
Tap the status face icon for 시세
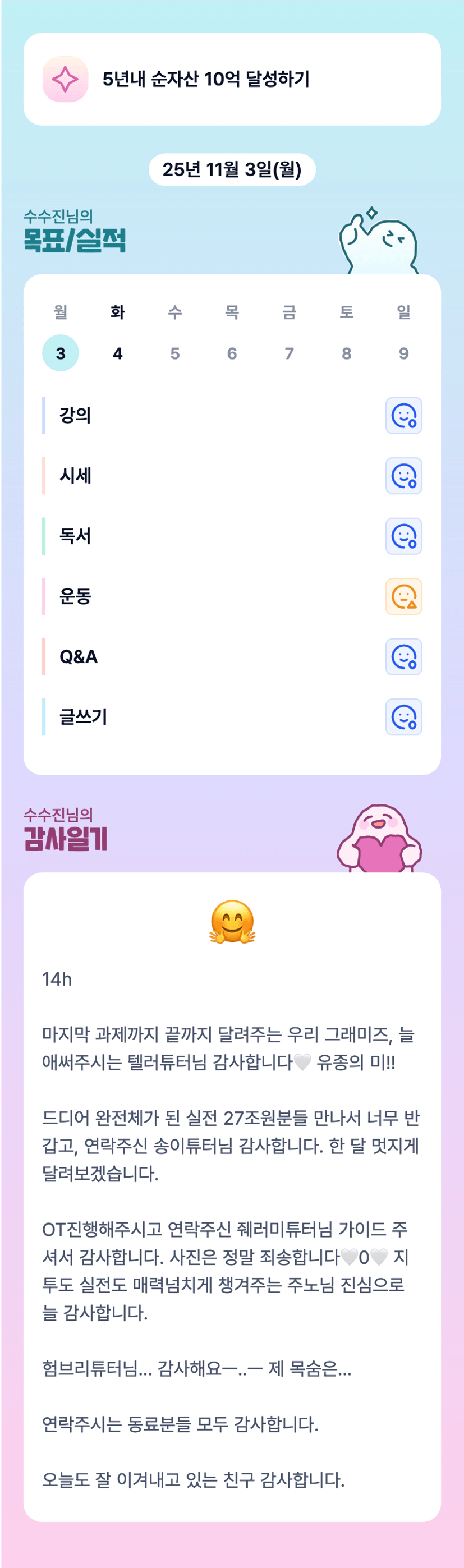404,476
